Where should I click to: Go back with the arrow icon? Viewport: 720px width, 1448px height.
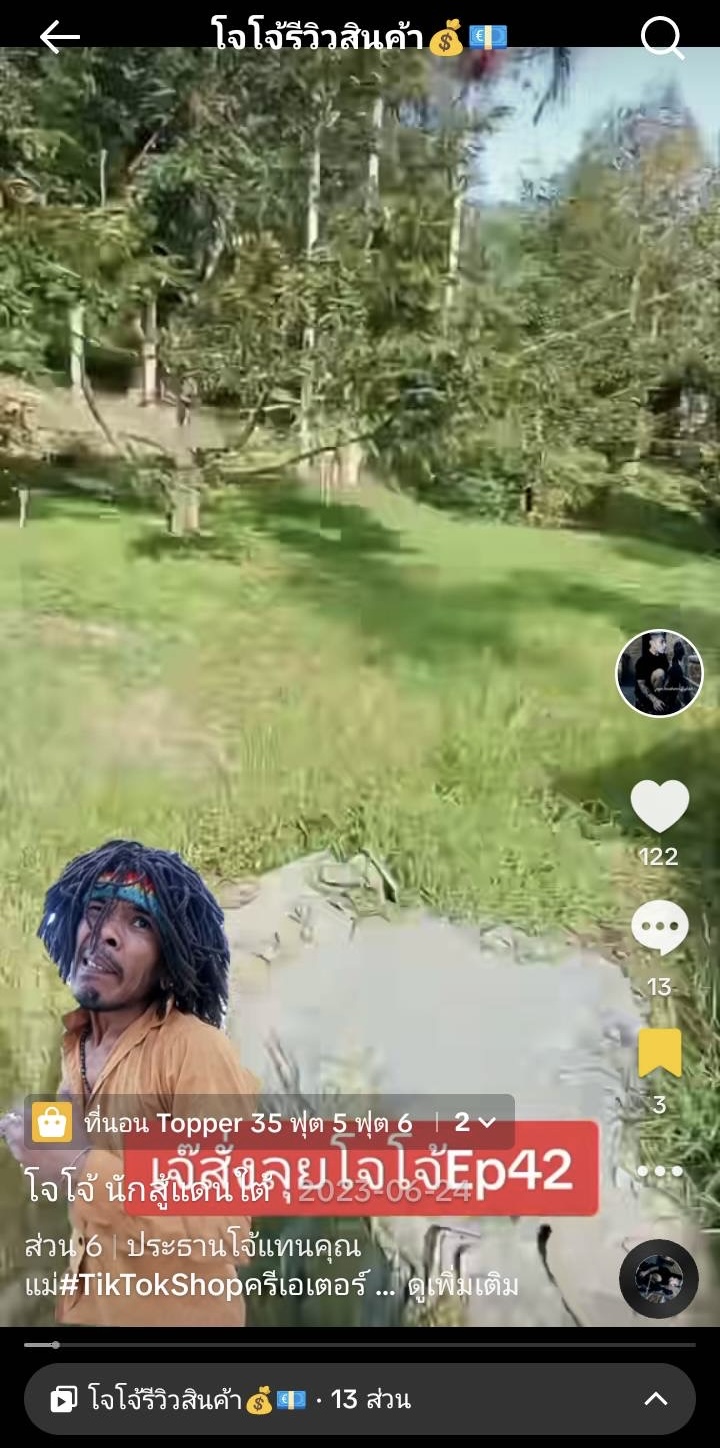click(59, 37)
